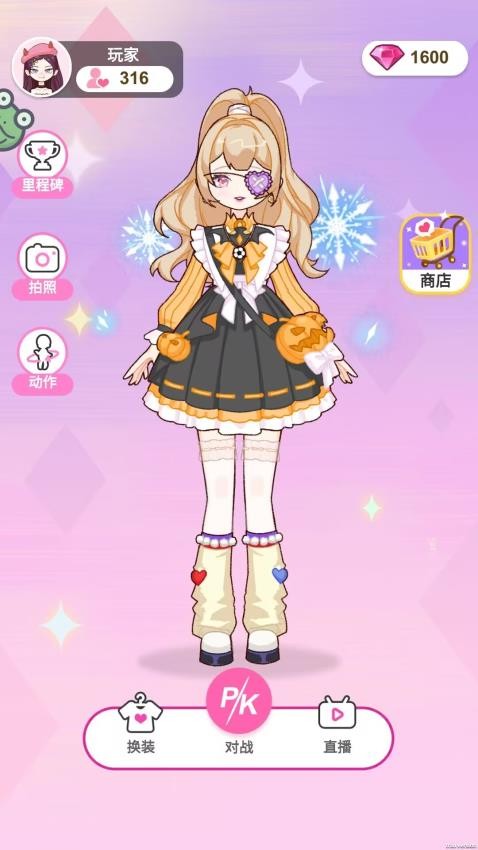Screen dimensions: 478x850
Task: Open the 直播 livestream tab
Action: pyautogui.click(x=337, y=724)
